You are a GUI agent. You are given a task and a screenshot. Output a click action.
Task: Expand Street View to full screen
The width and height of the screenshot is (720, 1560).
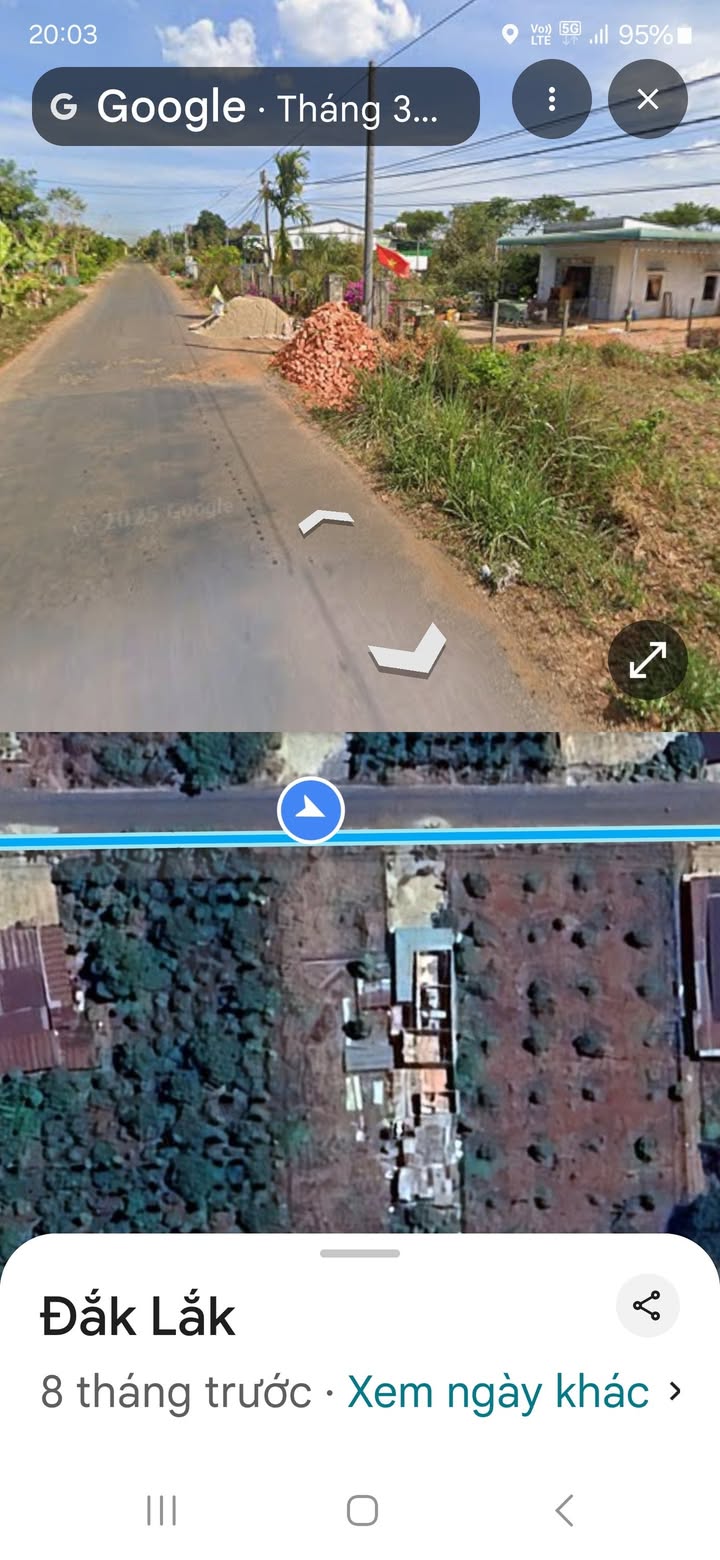pyautogui.click(x=647, y=659)
